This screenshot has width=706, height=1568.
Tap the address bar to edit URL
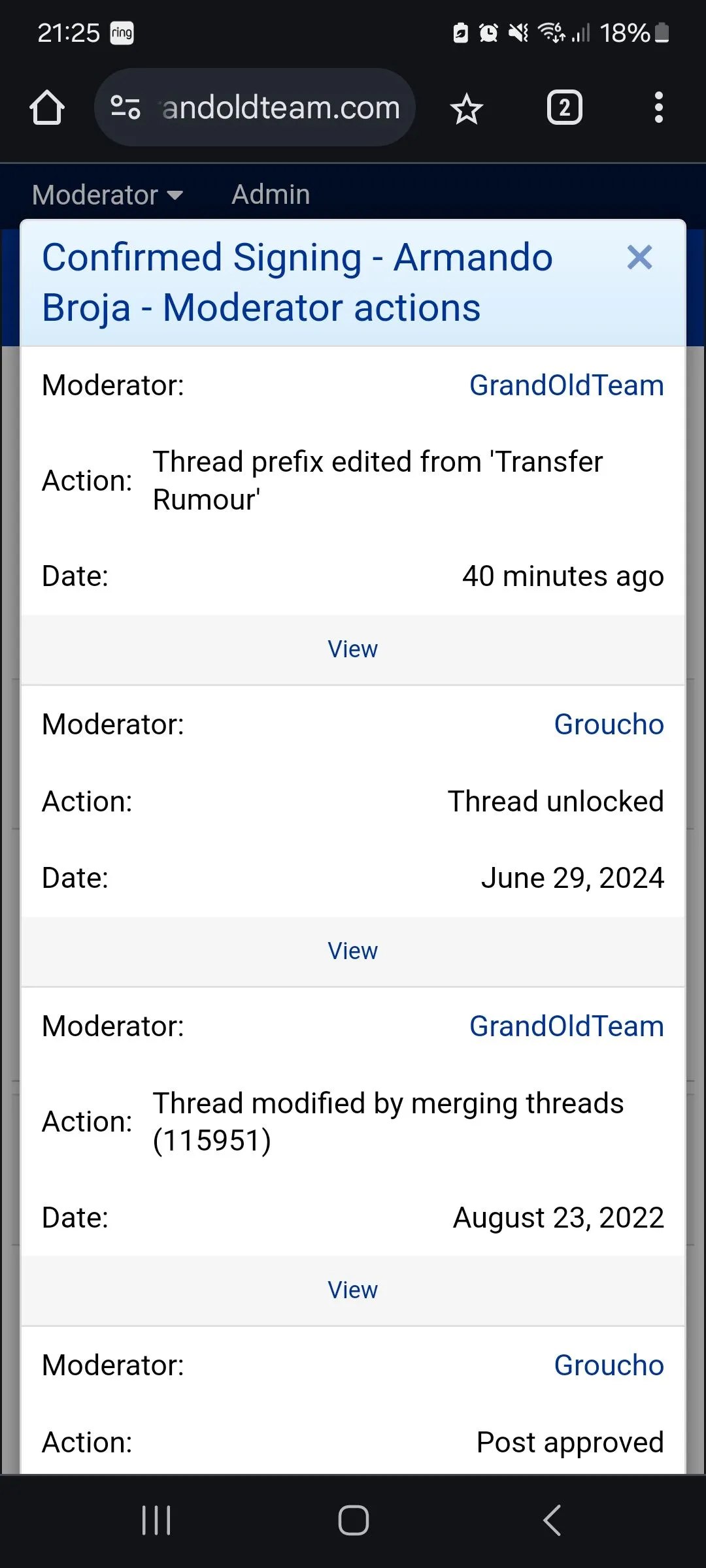click(x=281, y=107)
